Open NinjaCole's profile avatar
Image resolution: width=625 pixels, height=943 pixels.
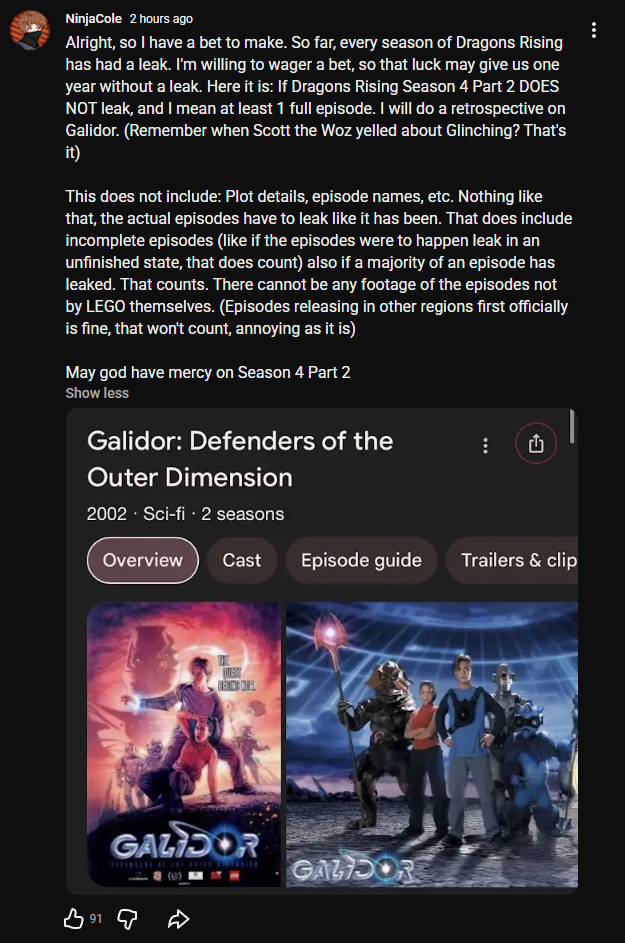[29, 30]
